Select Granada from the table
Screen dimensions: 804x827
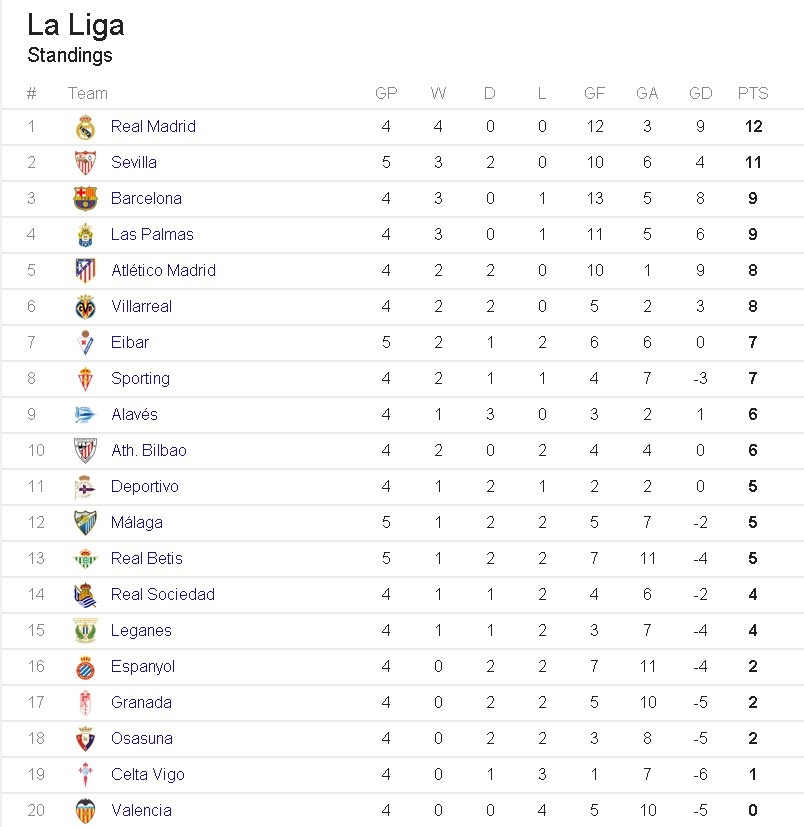pyautogui.click(x=141, y=703)
